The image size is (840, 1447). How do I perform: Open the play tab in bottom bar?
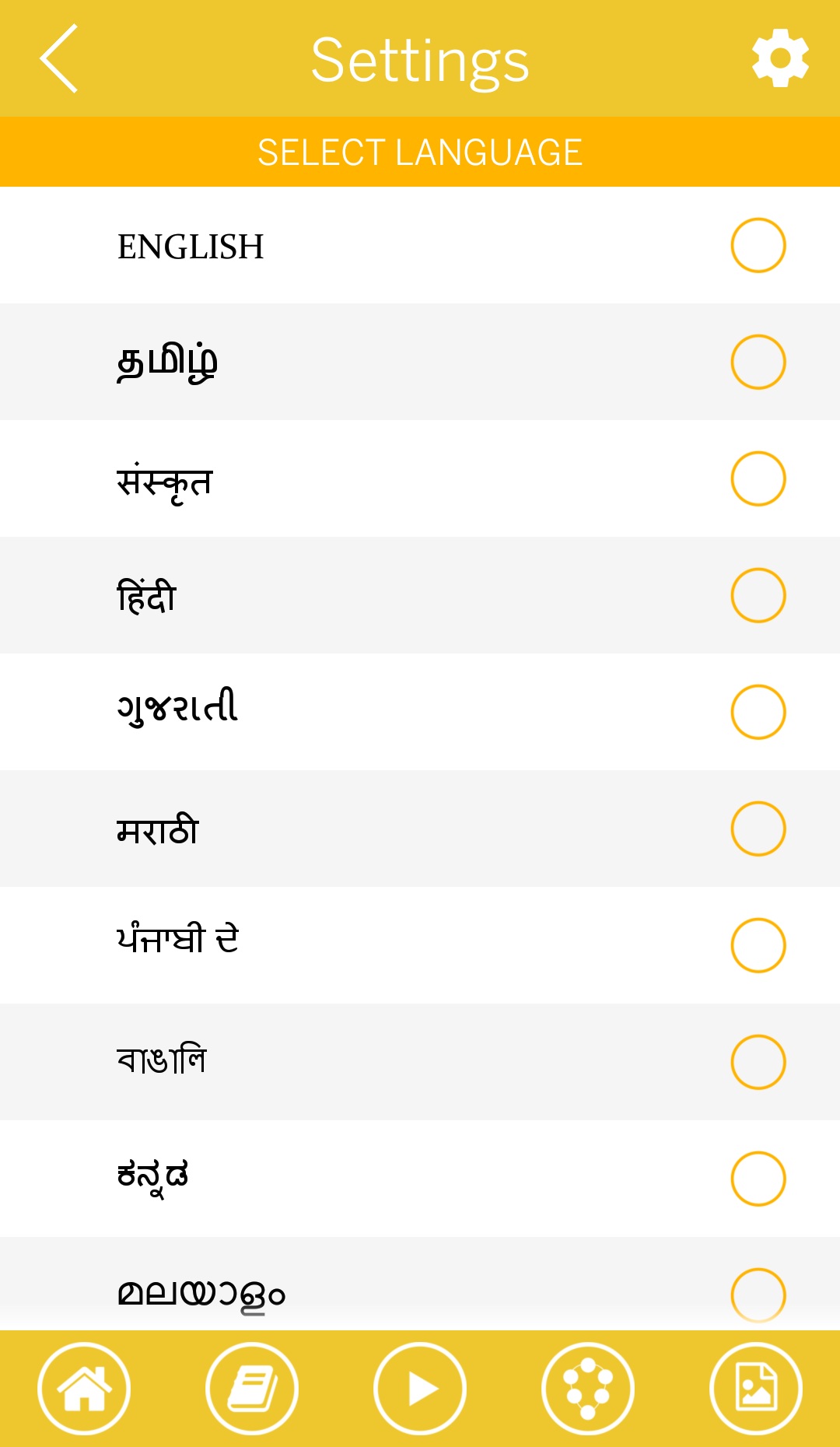pos(420,1389)
